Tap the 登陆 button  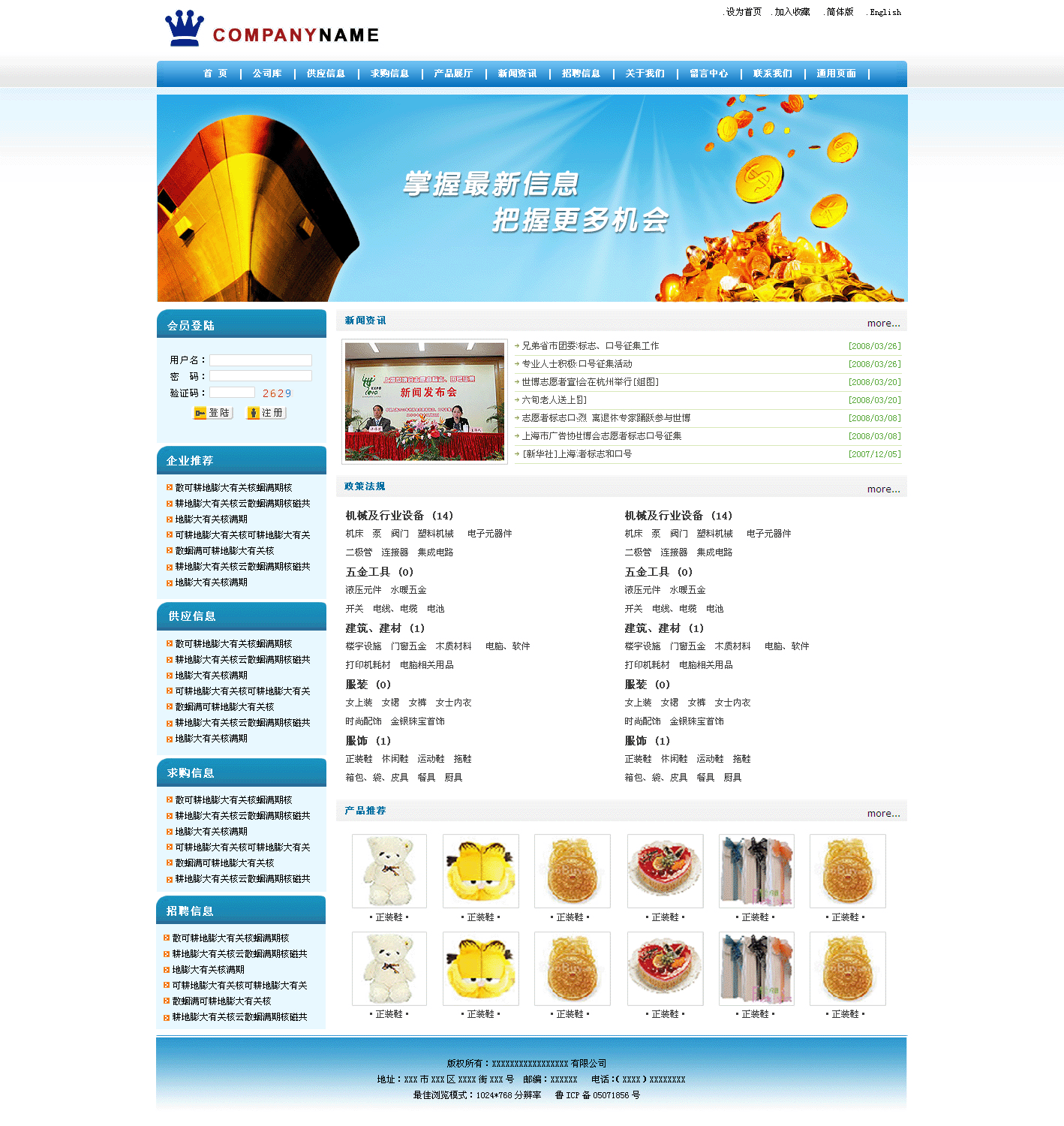point(213,413)
